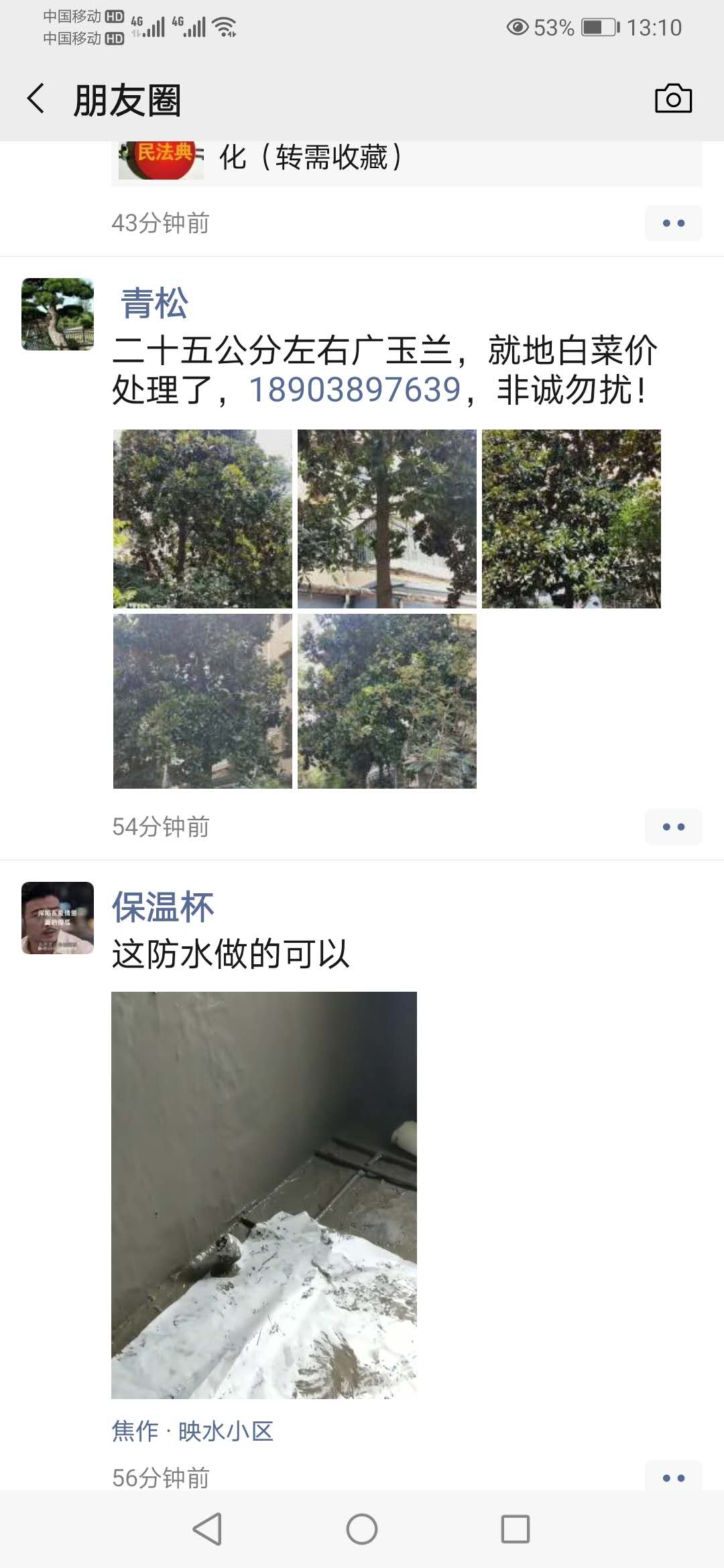
Task: Open like/comment menu for 保温杯's post
Action: coord(673,1478)
